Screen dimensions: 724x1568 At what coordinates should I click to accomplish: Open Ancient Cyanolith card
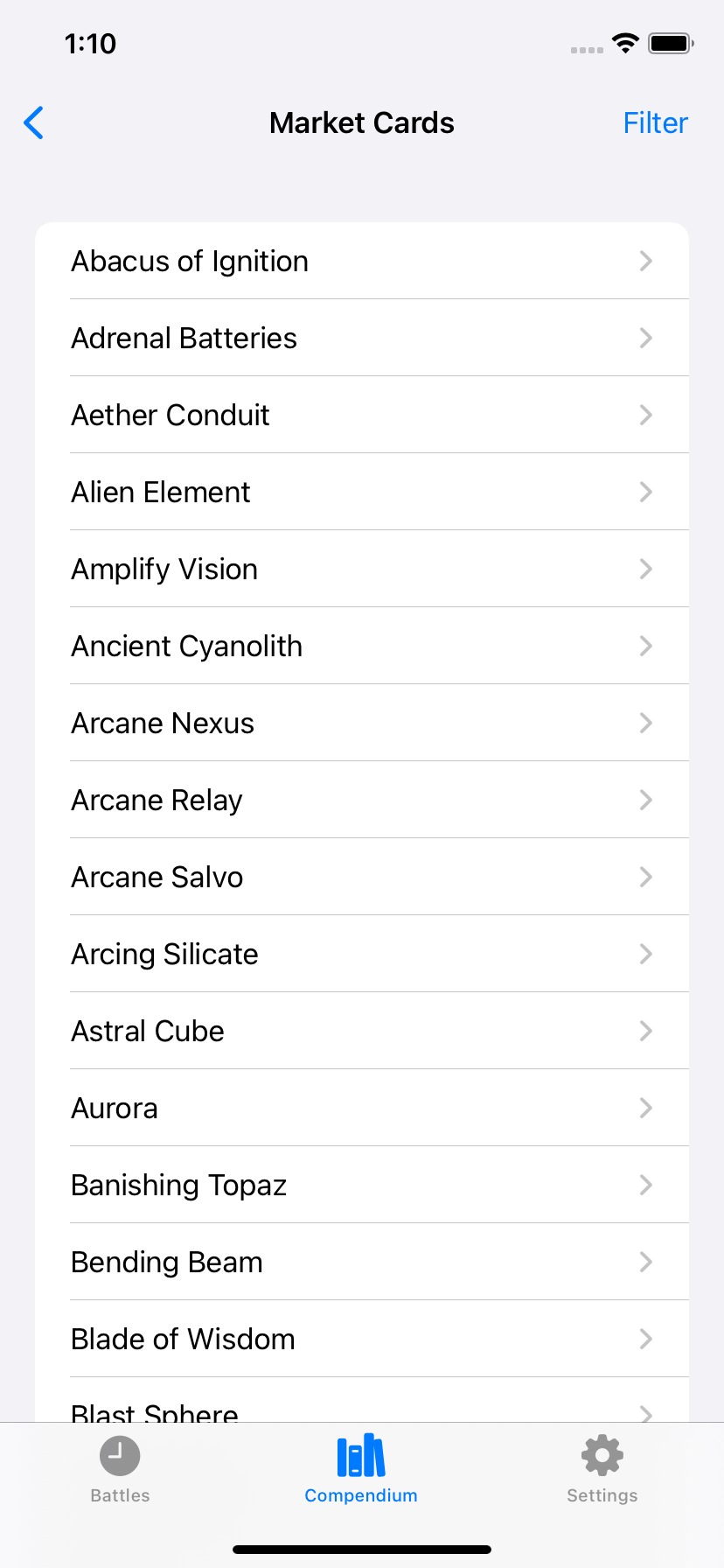(x=362, y=646)
